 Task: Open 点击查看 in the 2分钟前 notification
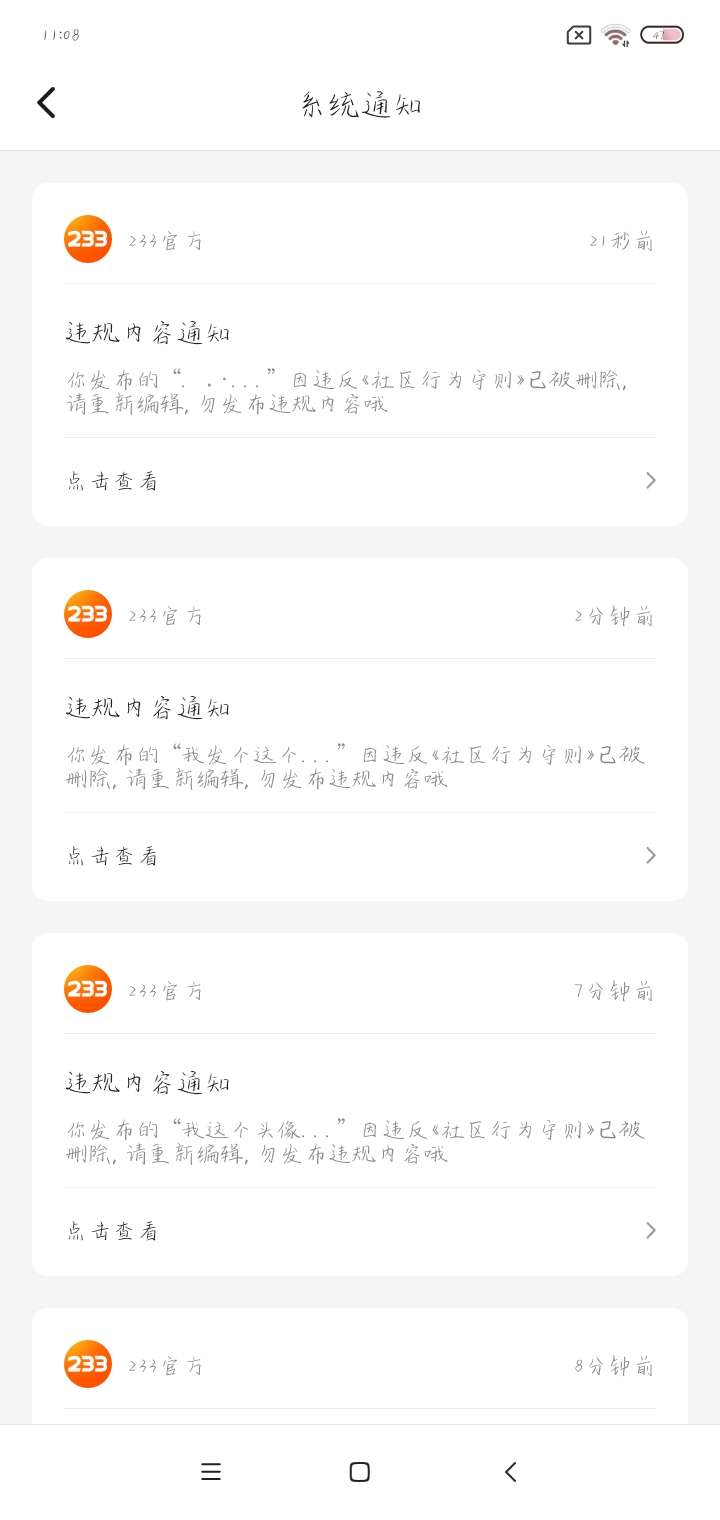click(360, 856)
